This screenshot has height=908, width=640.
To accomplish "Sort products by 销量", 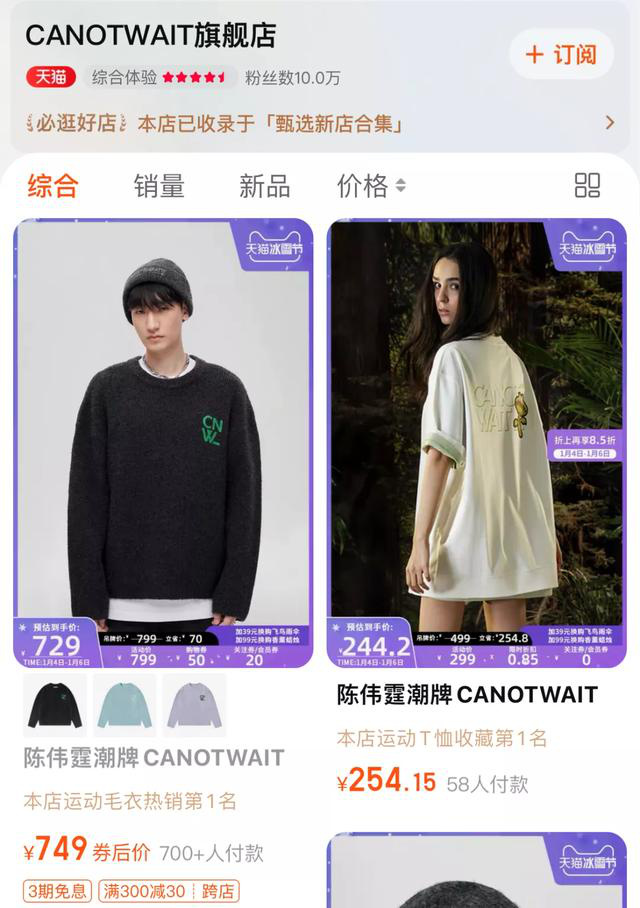I will [159, 186].
